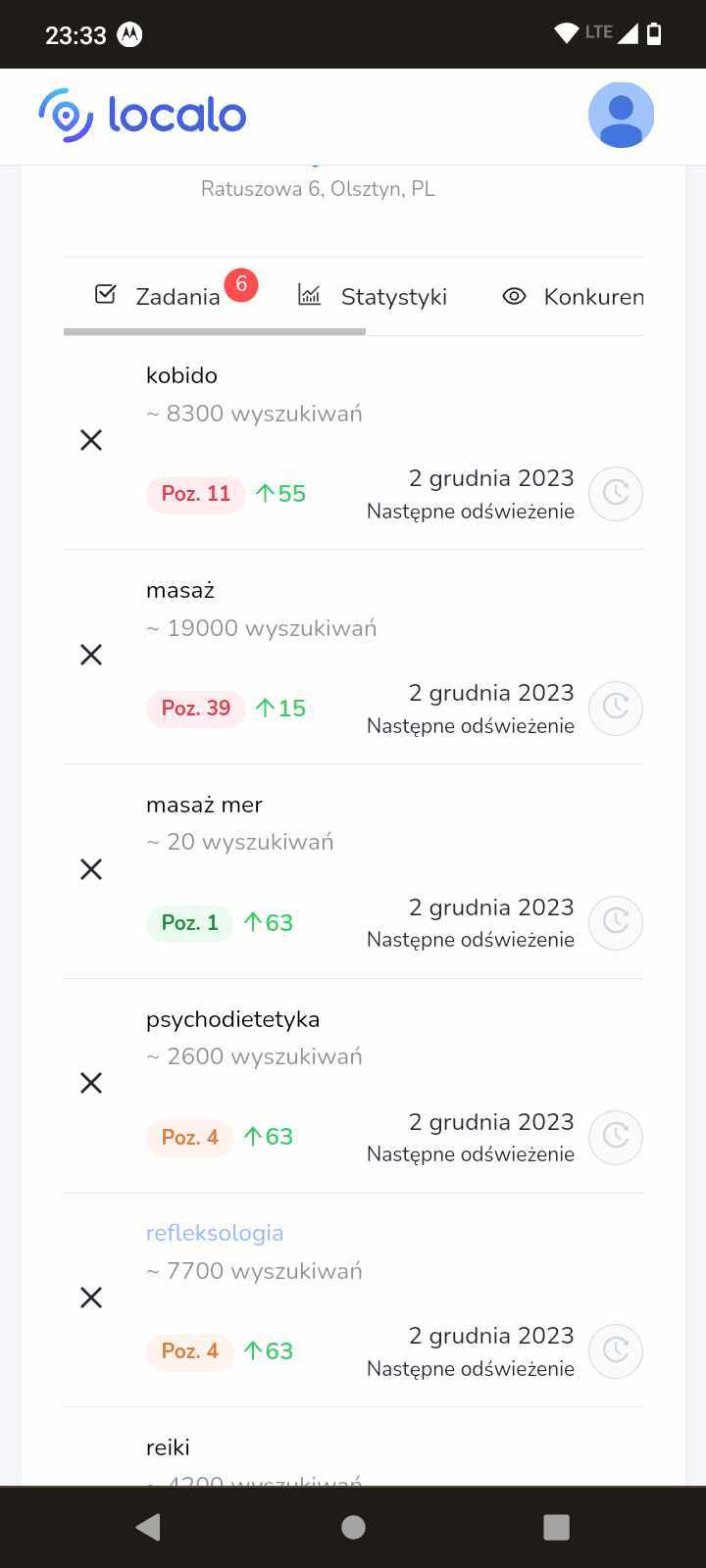Open recent apps from navigation bar
This screenshot has height=1568, width=706.
tap(556, 1527)
